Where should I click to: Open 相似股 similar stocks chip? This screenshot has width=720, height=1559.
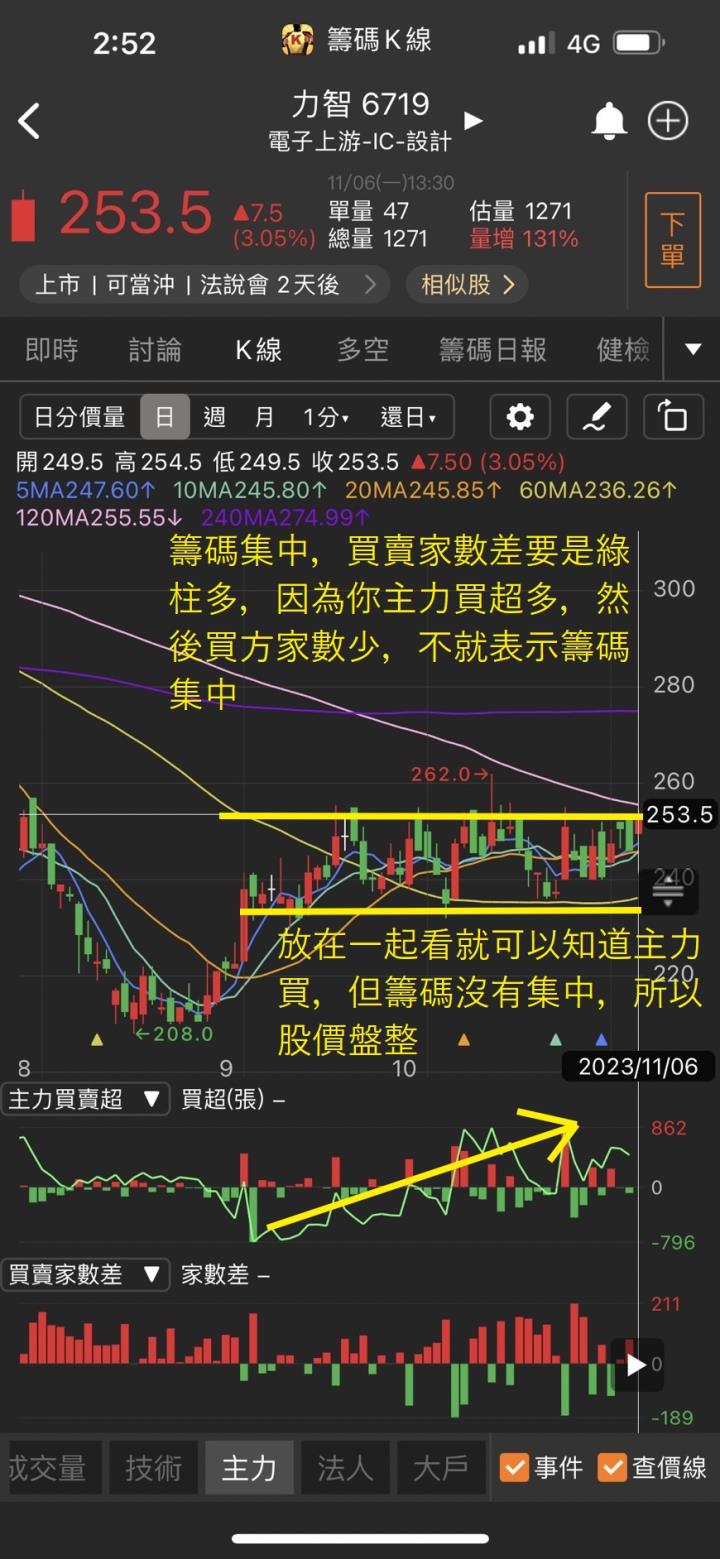467,285
